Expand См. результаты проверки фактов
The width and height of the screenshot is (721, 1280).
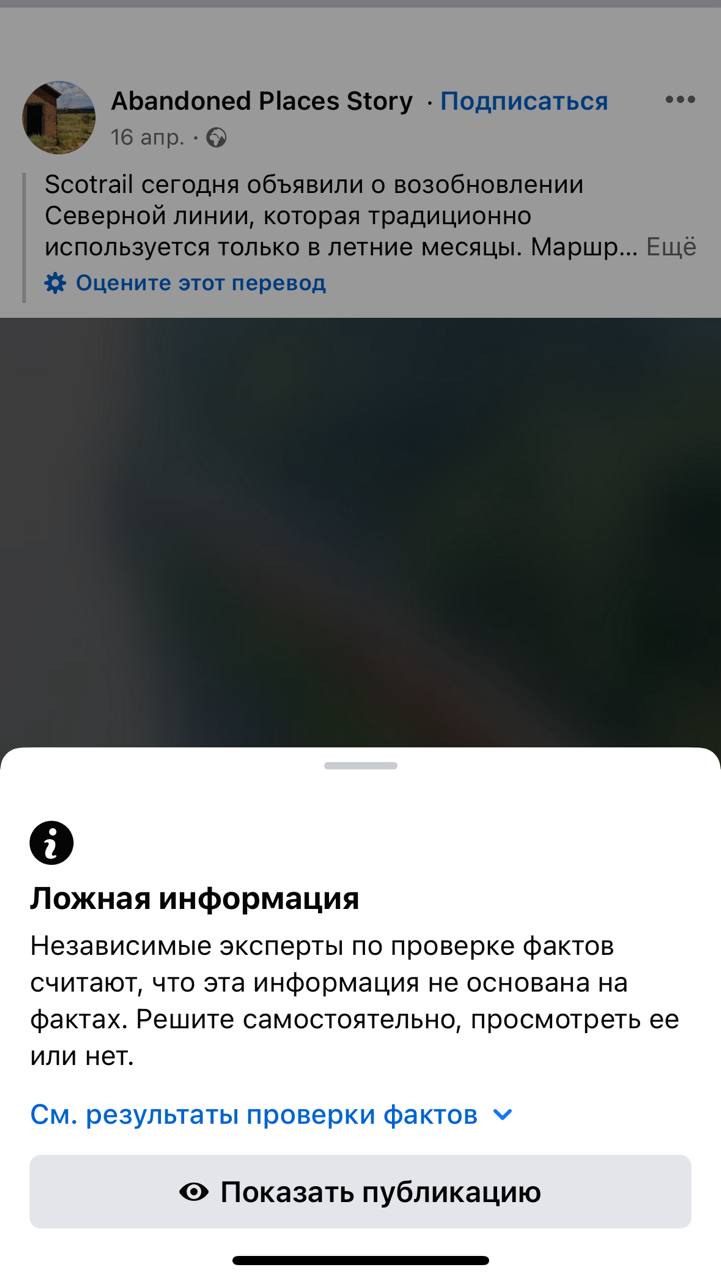pos(271,1114)
